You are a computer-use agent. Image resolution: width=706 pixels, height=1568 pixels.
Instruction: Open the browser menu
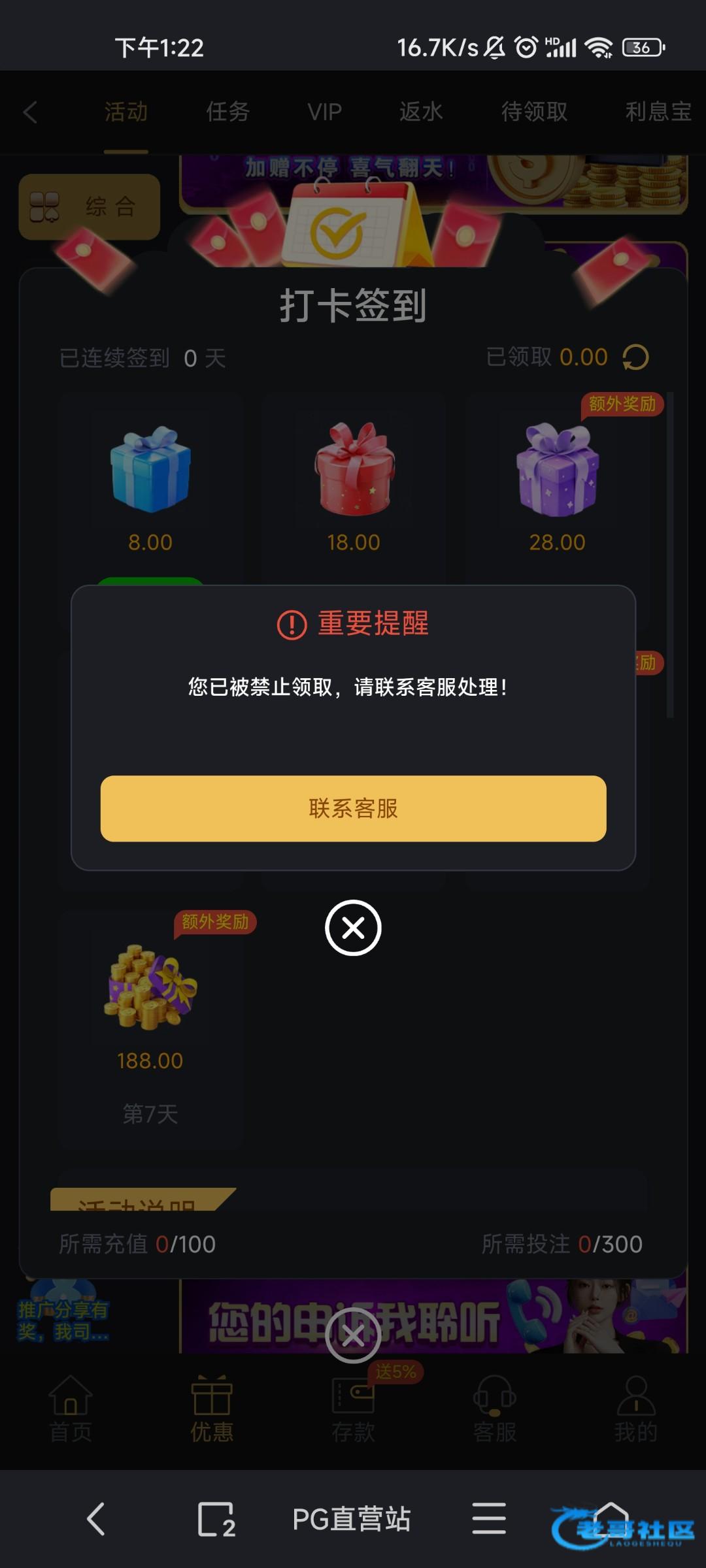489,1518
